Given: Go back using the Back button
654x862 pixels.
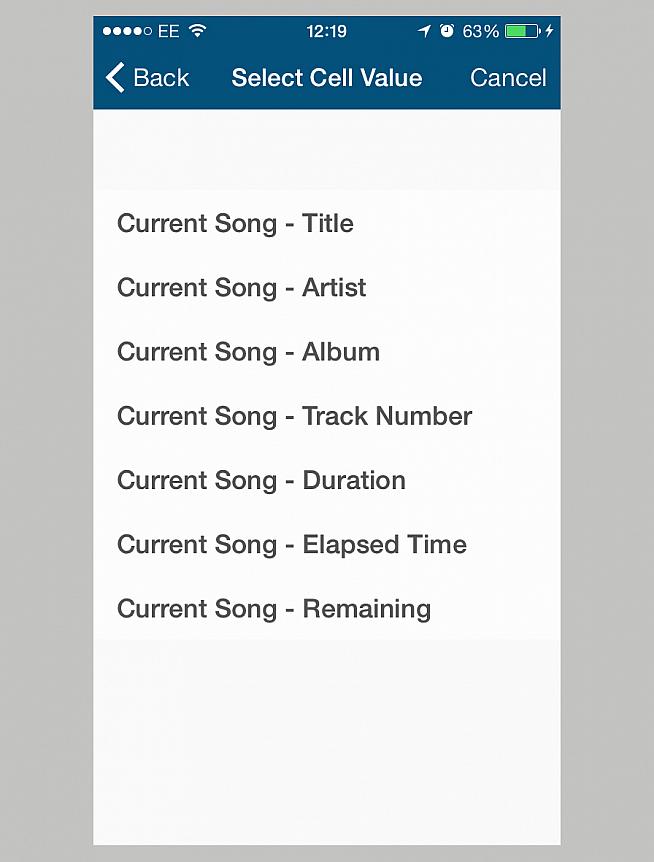Looking at the screenshot, I should (147, 78).
